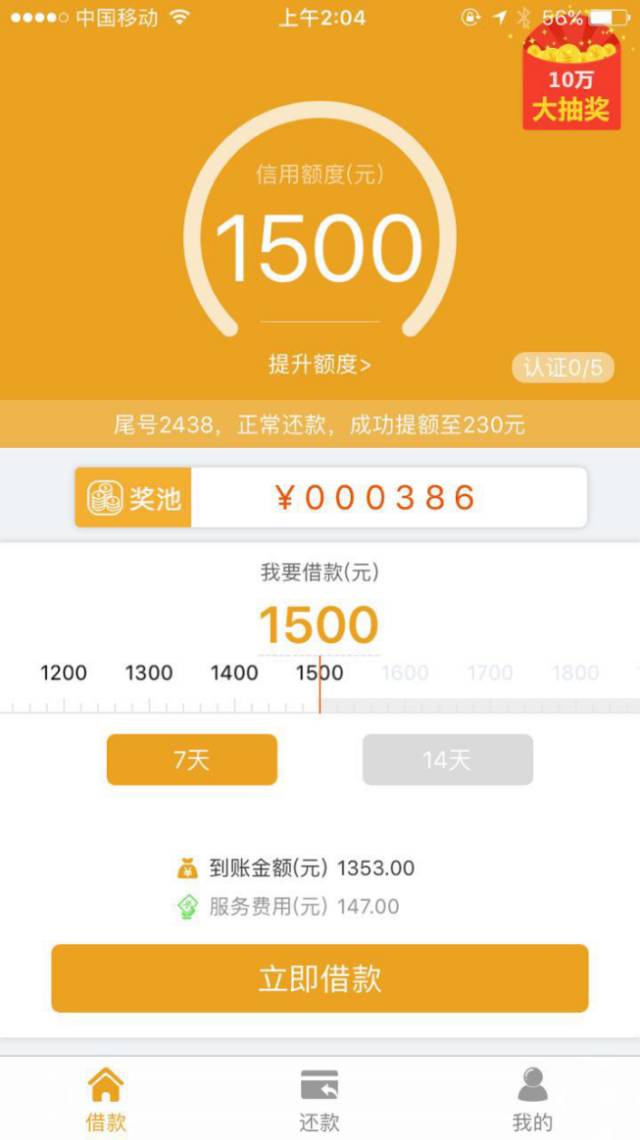Screen dimensions: 640x1140
Task: Switch to the 还款 repayment tab
Action: coord(319,1098)
